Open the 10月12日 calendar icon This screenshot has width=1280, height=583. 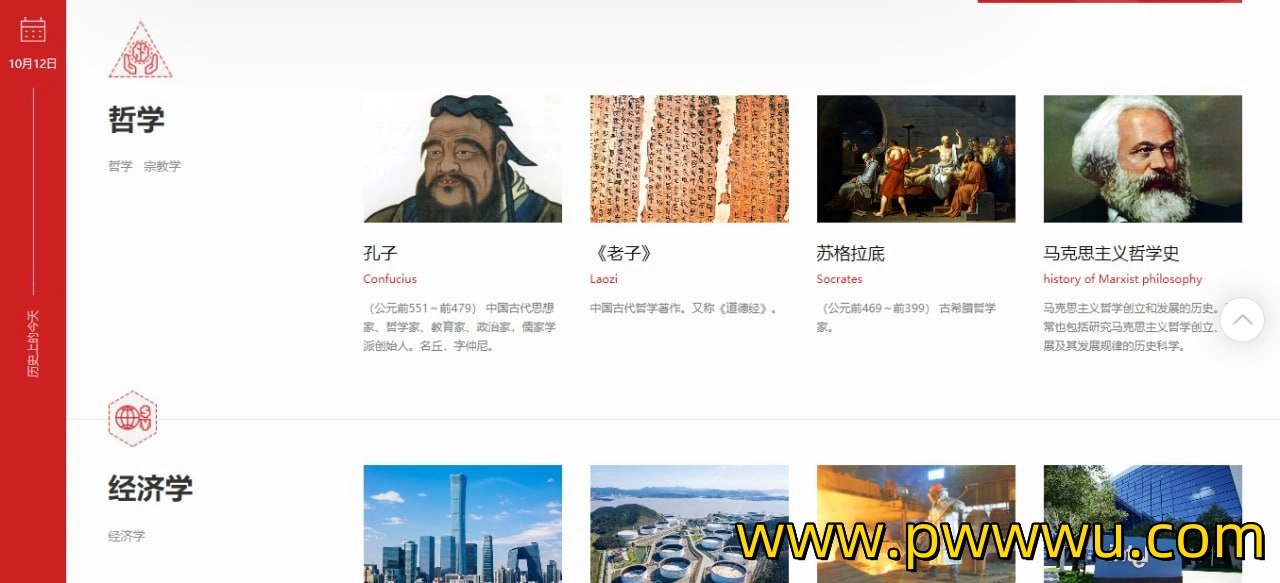tap(33, 31)
